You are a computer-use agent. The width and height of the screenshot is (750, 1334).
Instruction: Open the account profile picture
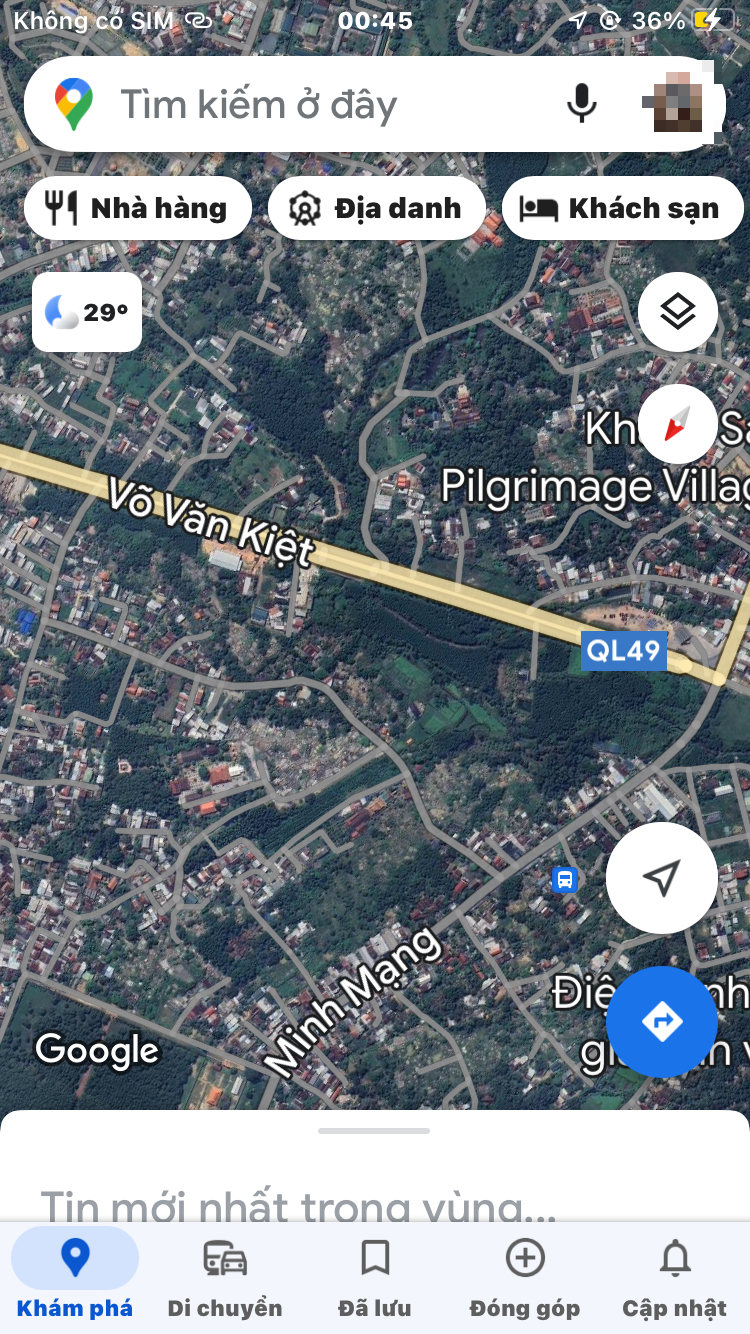[677, 104]
